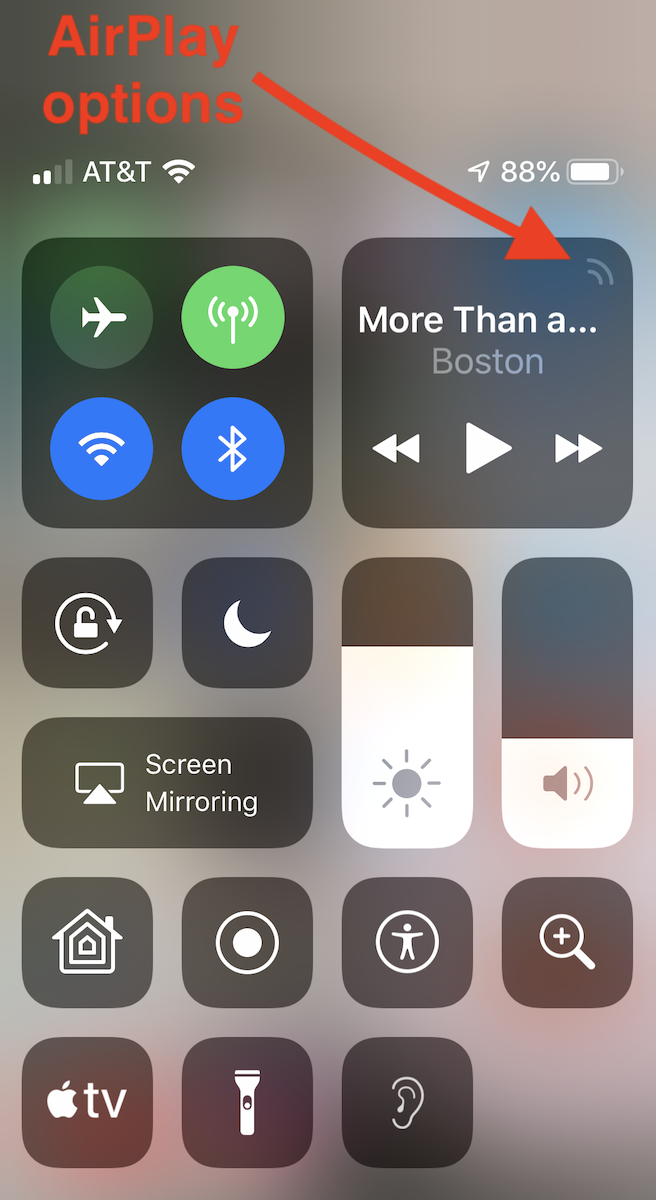Skip back to previous track

396,449
